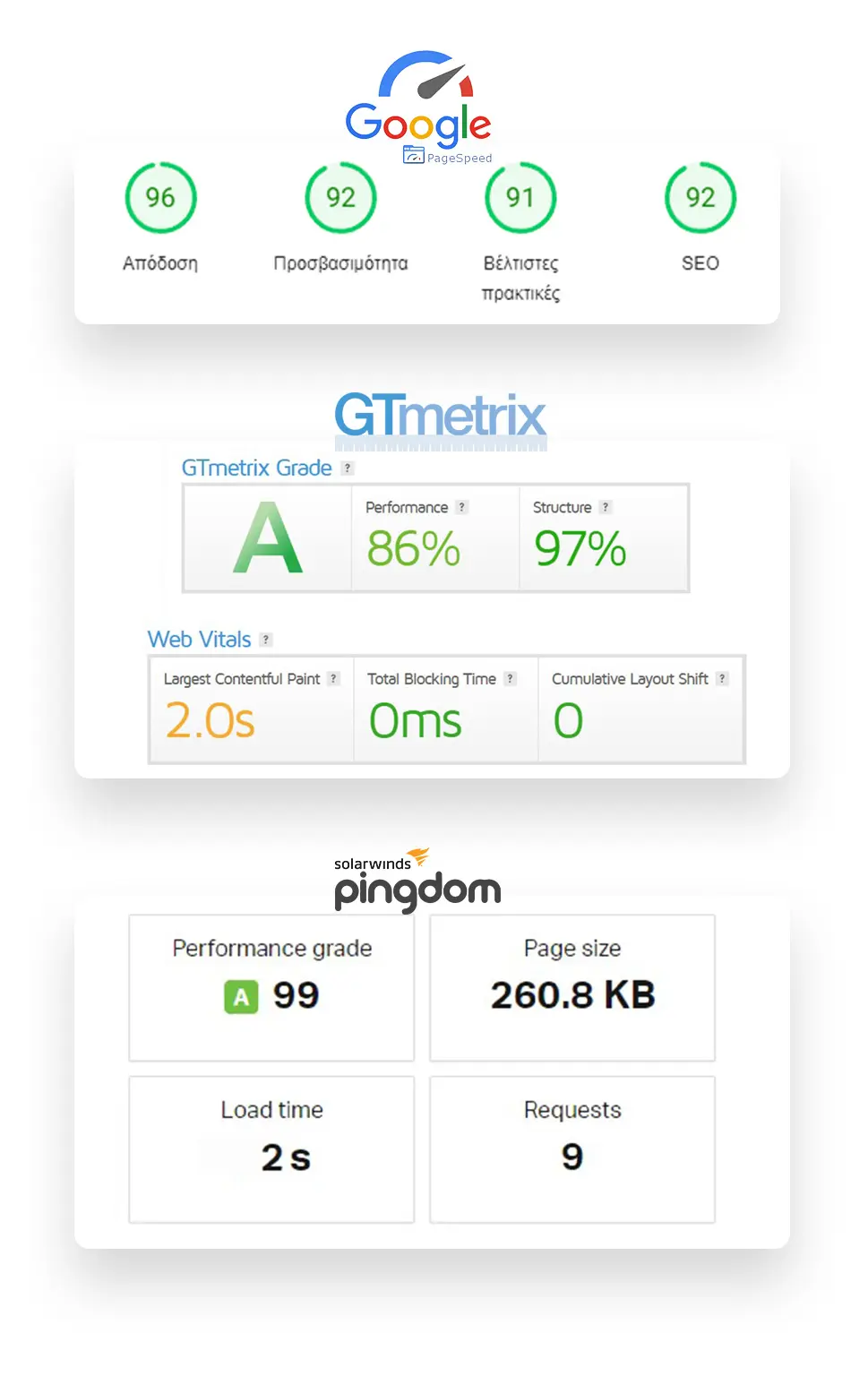Viewport: 868px width, 1393px height.
Task: Click the pingdom wordmark link
Action: point(417,890)
